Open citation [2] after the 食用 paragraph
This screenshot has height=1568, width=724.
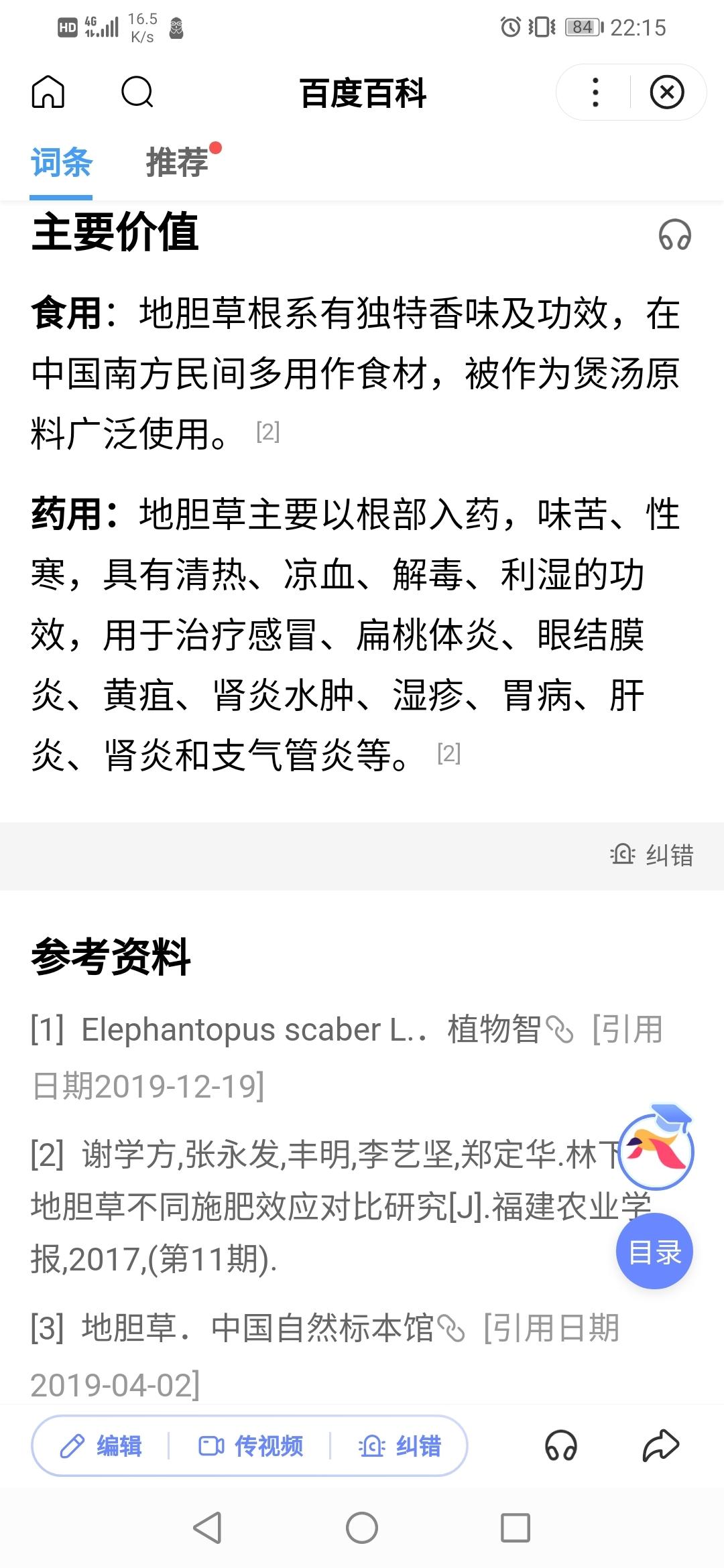pyautogui.click(x=267, y=432)
